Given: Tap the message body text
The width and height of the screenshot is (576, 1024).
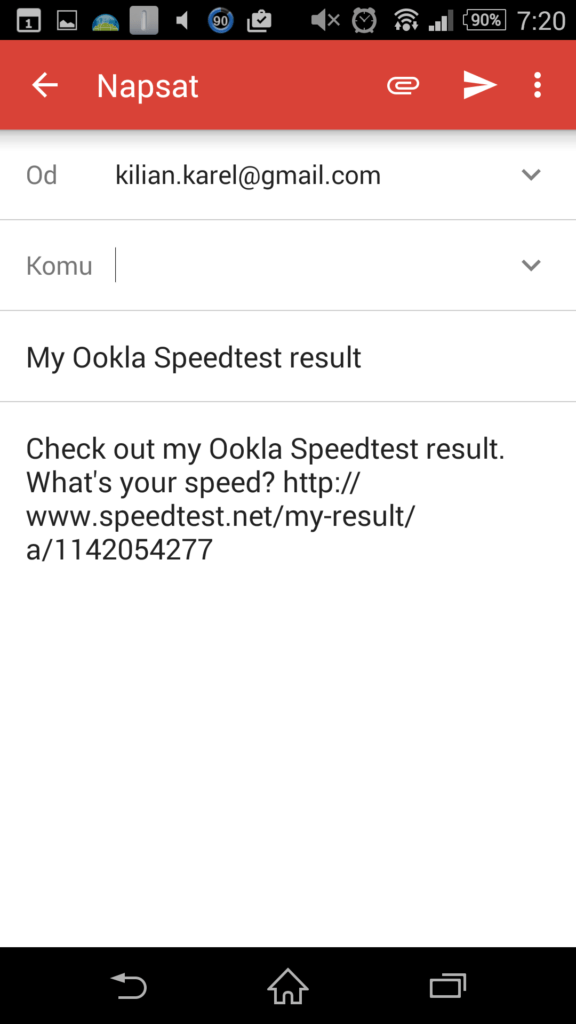Looking at the screenshot, I should [265, 499].
